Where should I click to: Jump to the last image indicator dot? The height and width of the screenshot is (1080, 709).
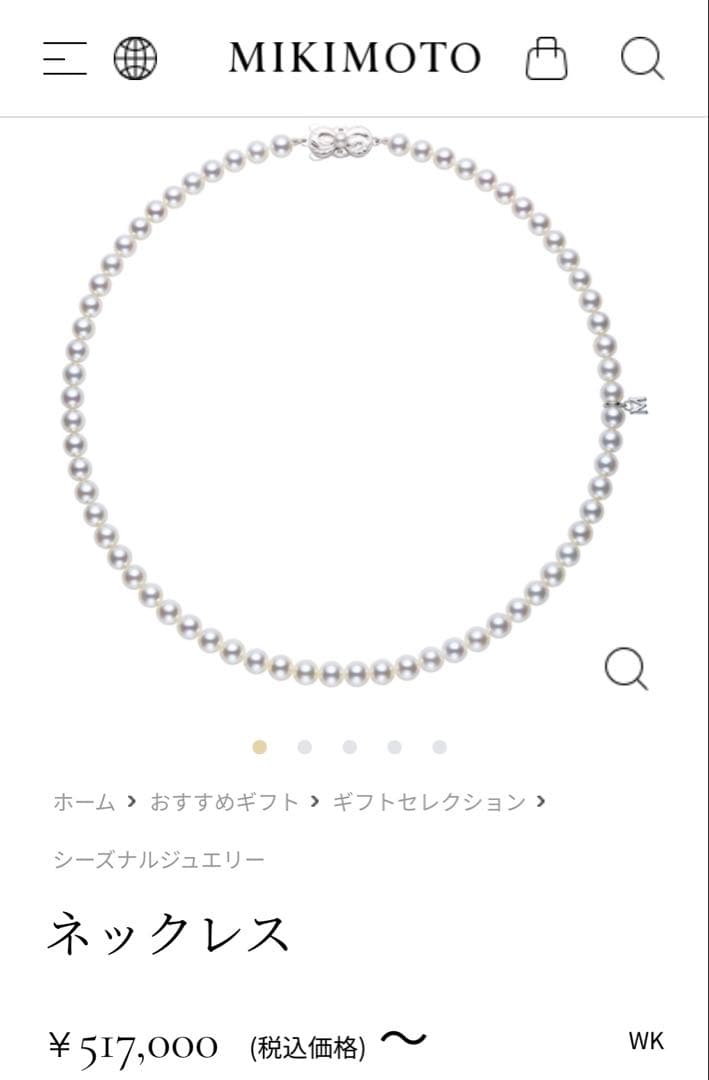pyautogui.click(x=439, y=747)
